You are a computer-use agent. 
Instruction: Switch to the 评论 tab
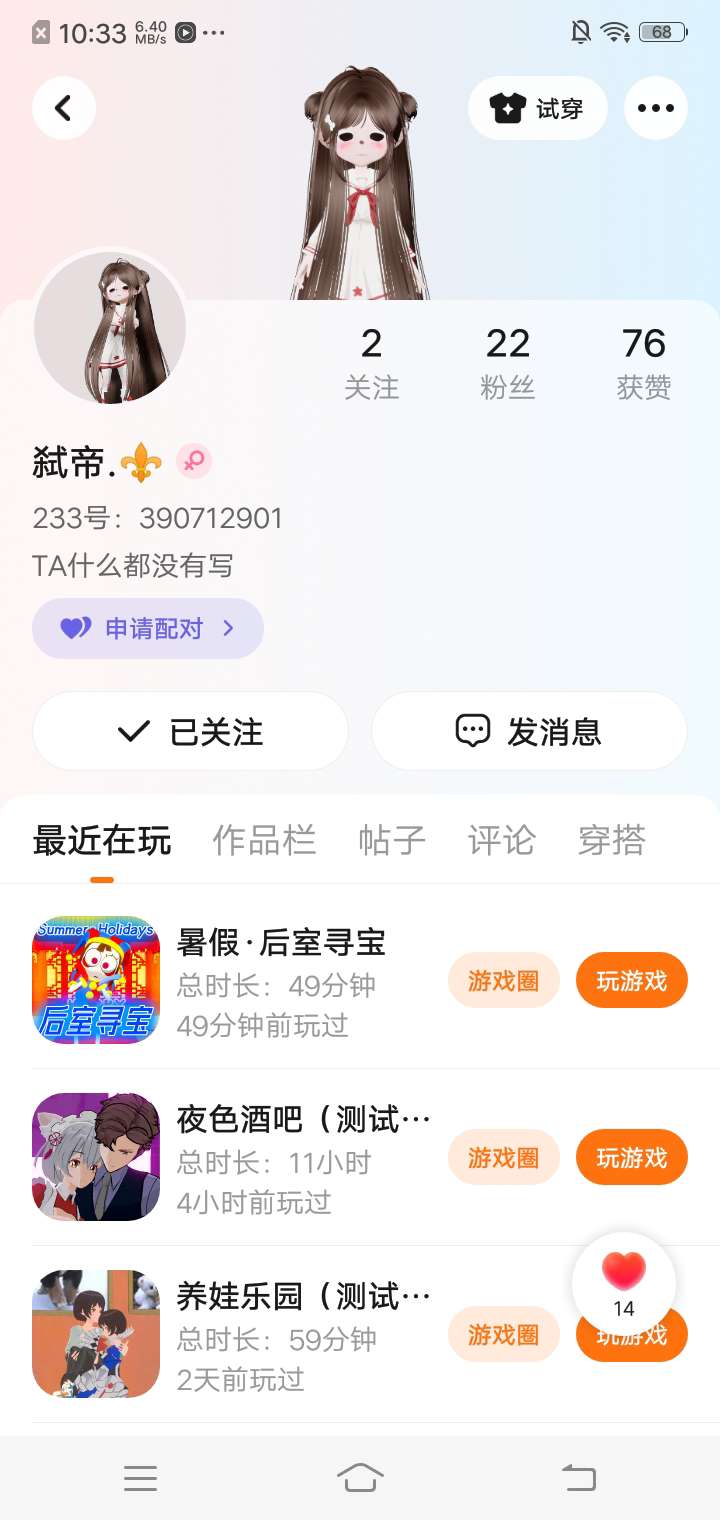coord(501,840)
